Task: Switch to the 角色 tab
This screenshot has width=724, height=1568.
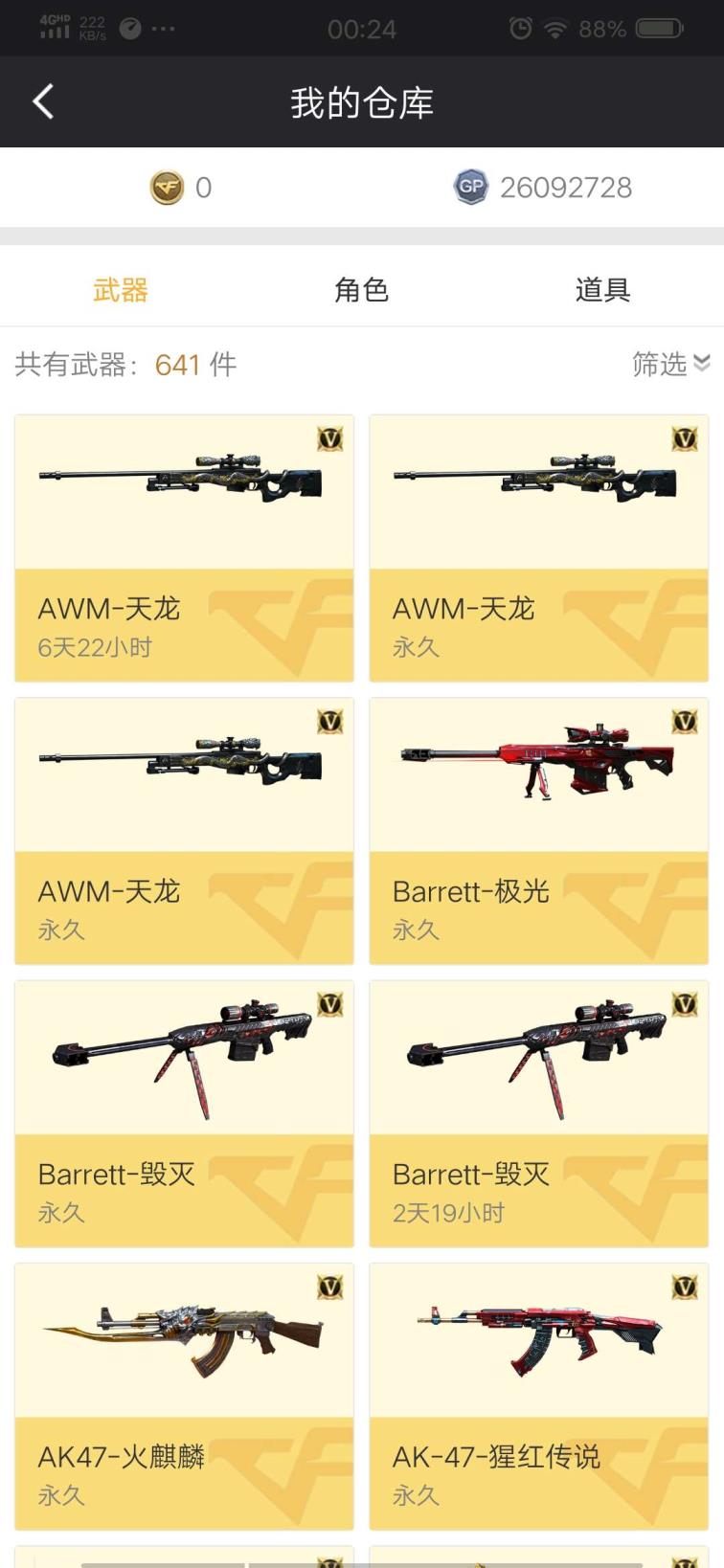Action: click(361, 289)
